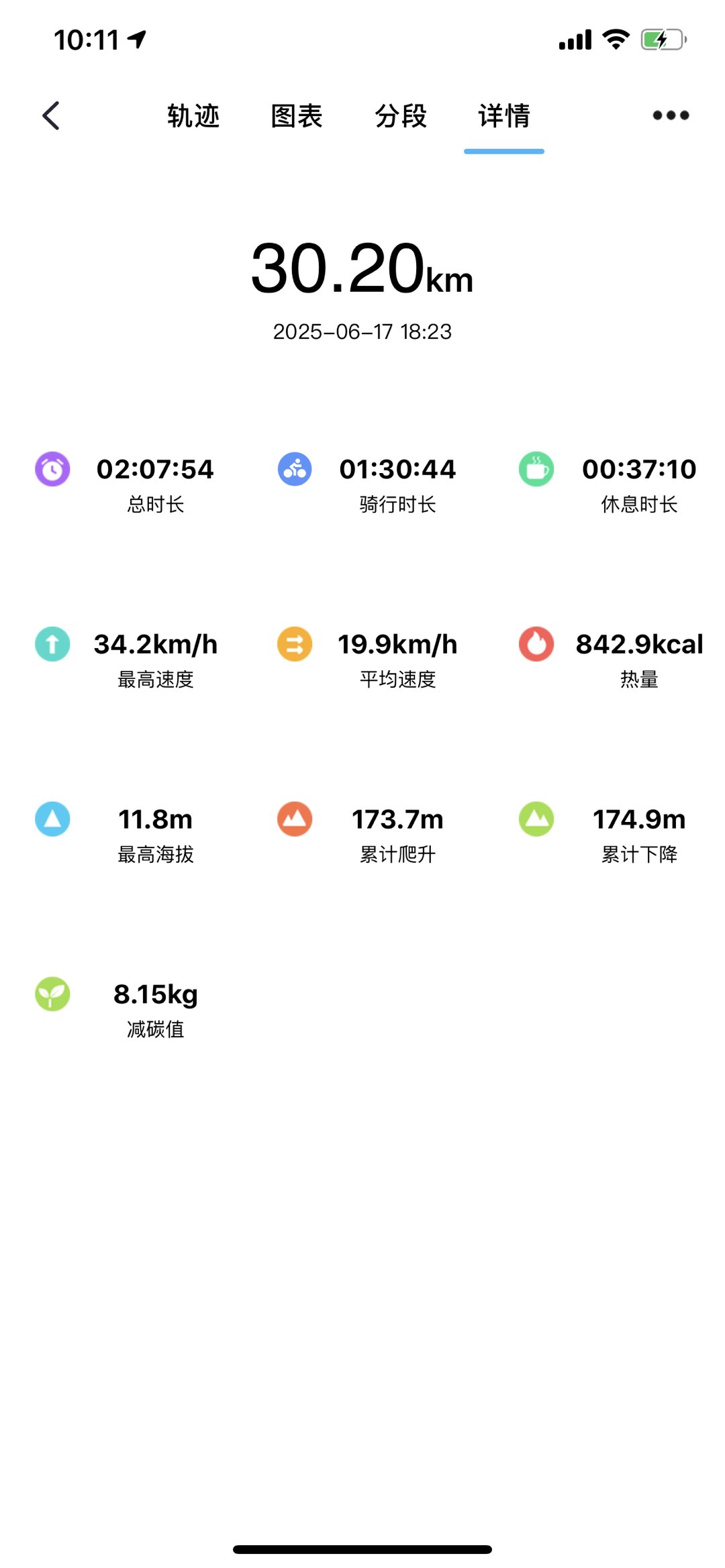Open the three-dot more options menu
The height and width of the screenshot is (1568, 725).
(671, 115)
